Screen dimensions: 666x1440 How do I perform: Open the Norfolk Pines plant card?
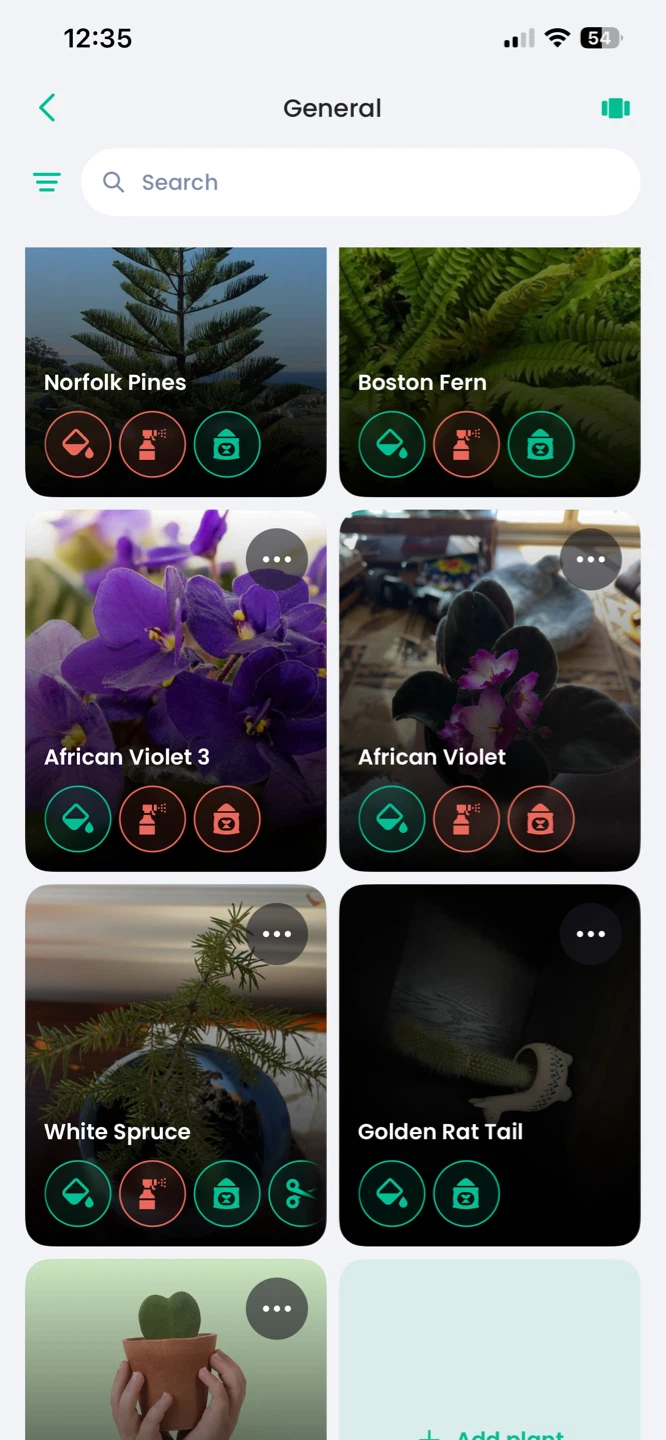pos(176,372)
